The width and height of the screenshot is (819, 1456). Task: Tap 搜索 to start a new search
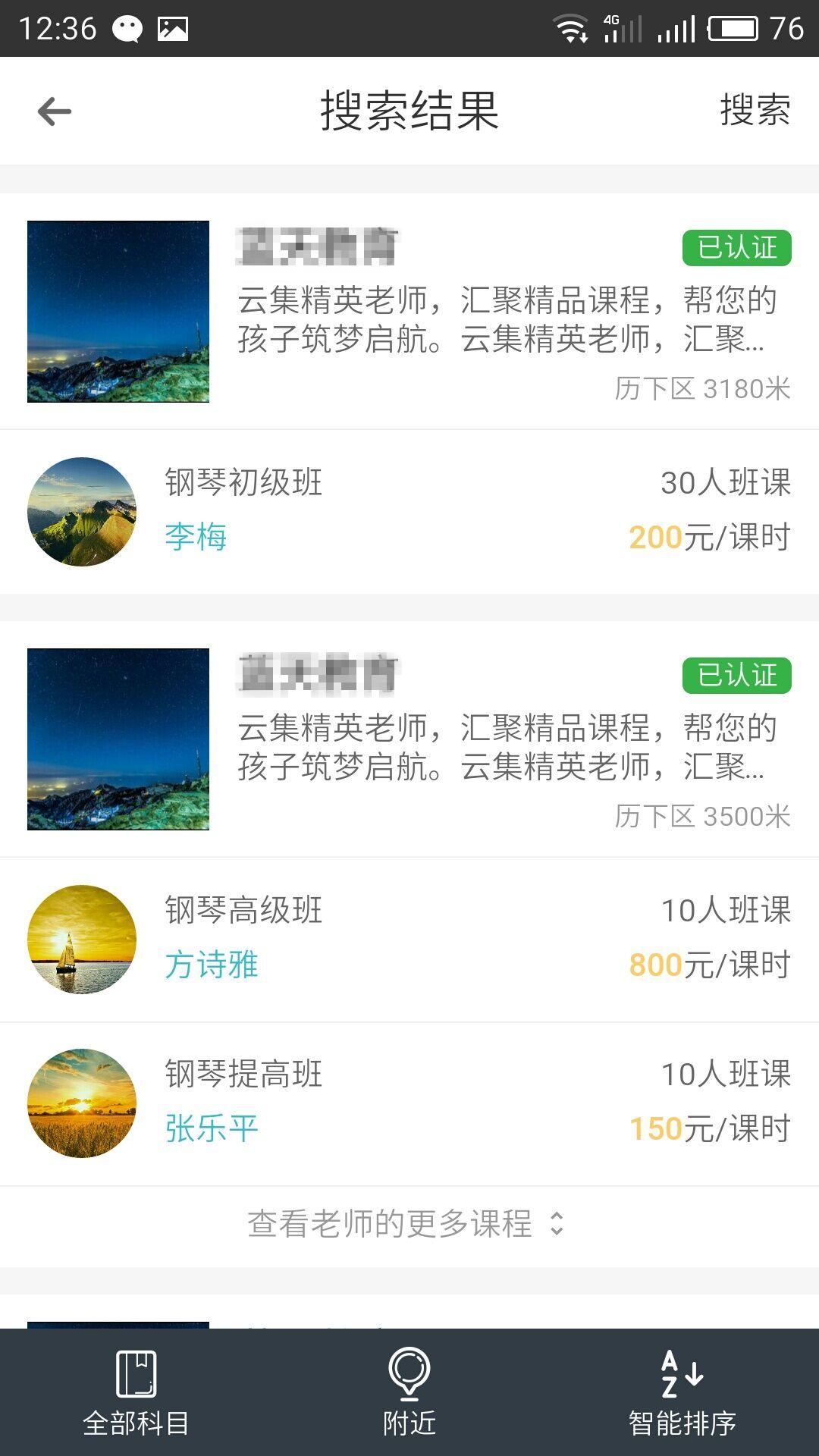753,111
